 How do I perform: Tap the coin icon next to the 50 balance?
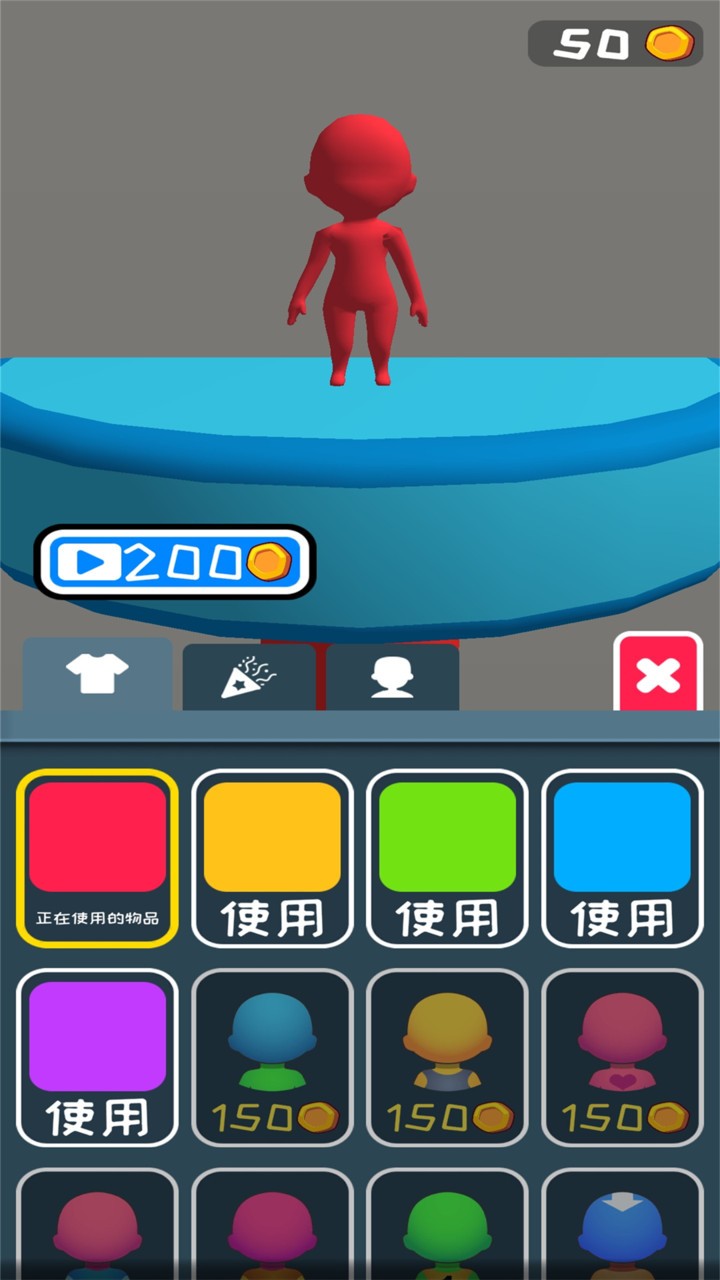coord(668,43)
